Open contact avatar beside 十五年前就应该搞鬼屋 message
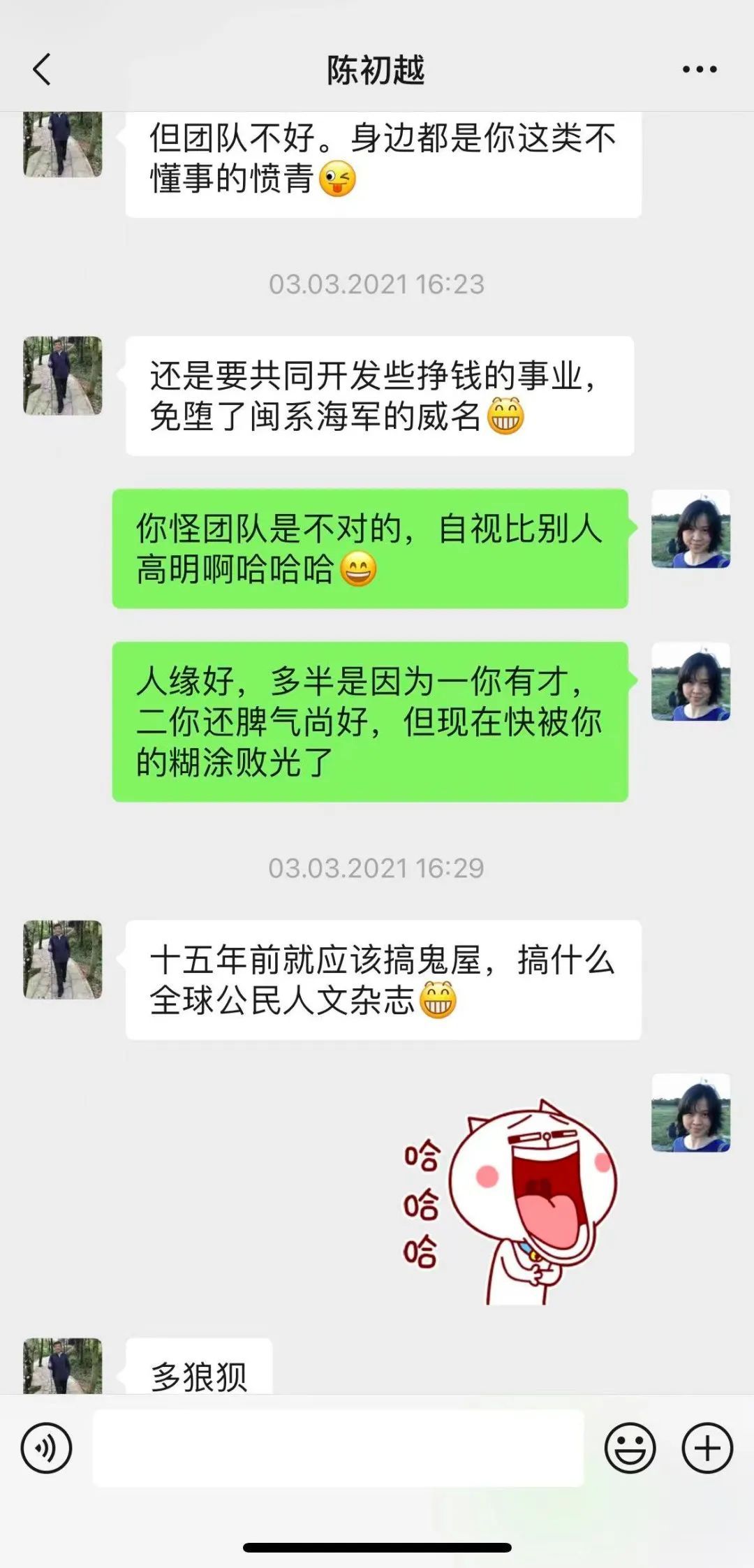This screenshot has width=754, height=1568. coord(63,959)
